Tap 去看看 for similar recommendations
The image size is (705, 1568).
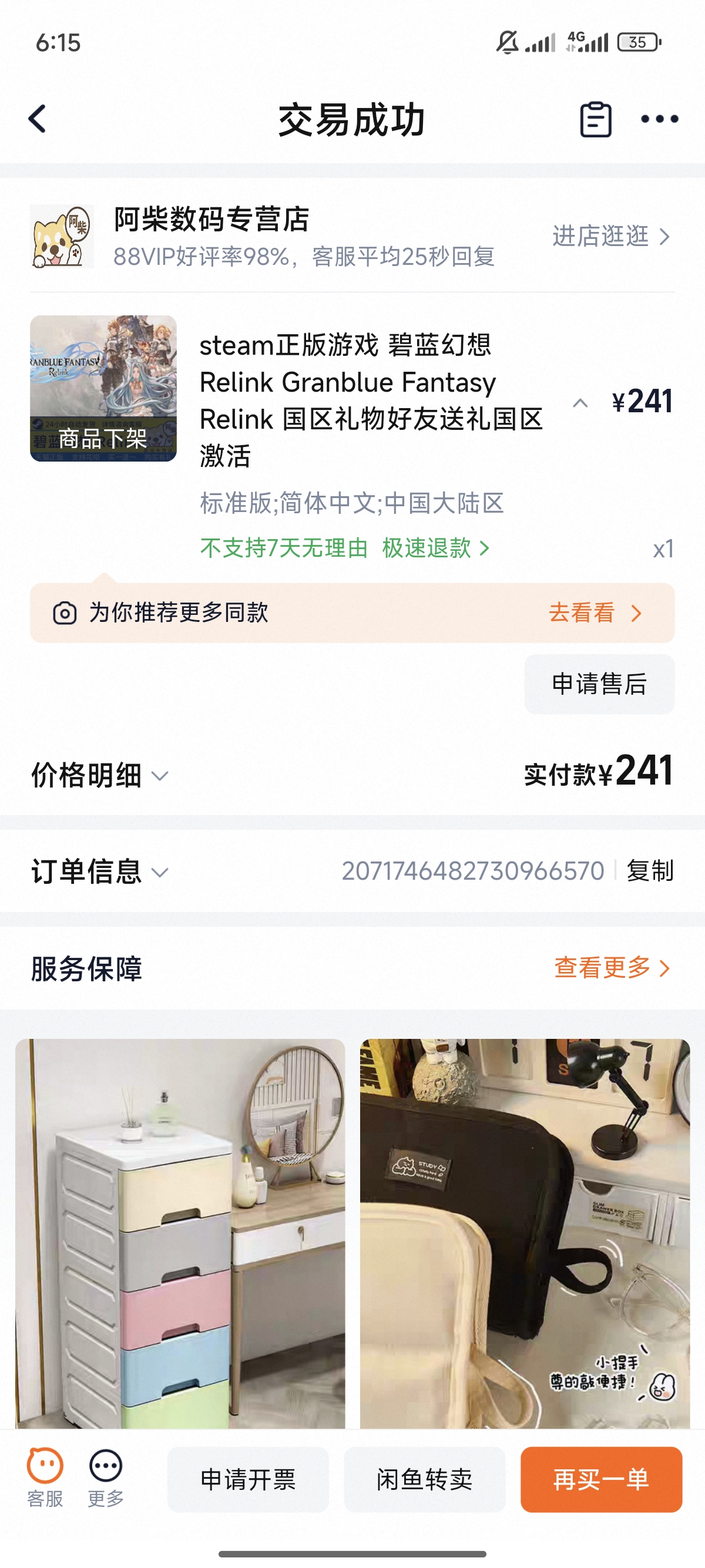(594, 613)
